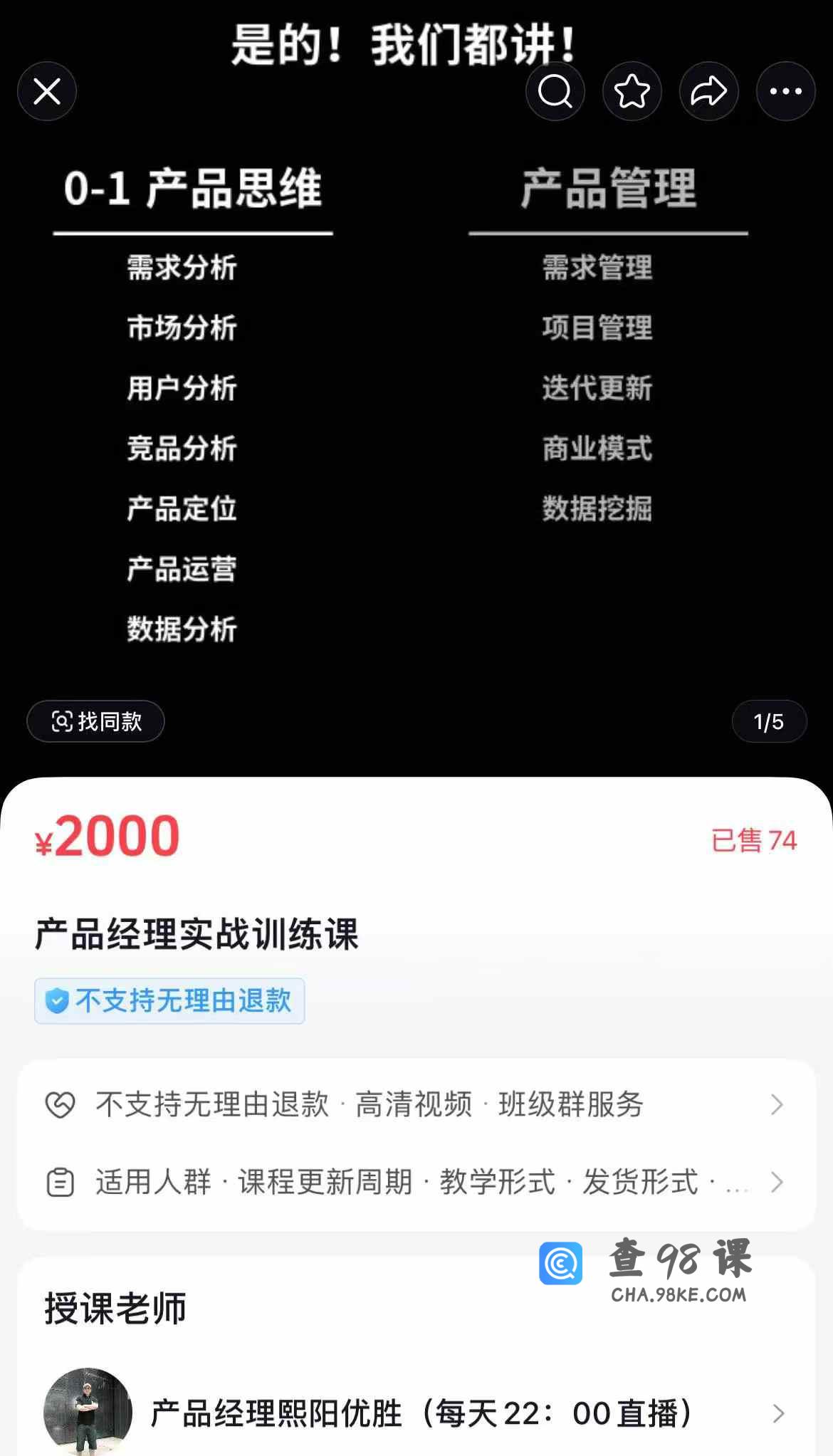This screenshot has width=833, height=1456.
Task: Open the service guarantees row with 高清视频
Action: coord(416,1104)
